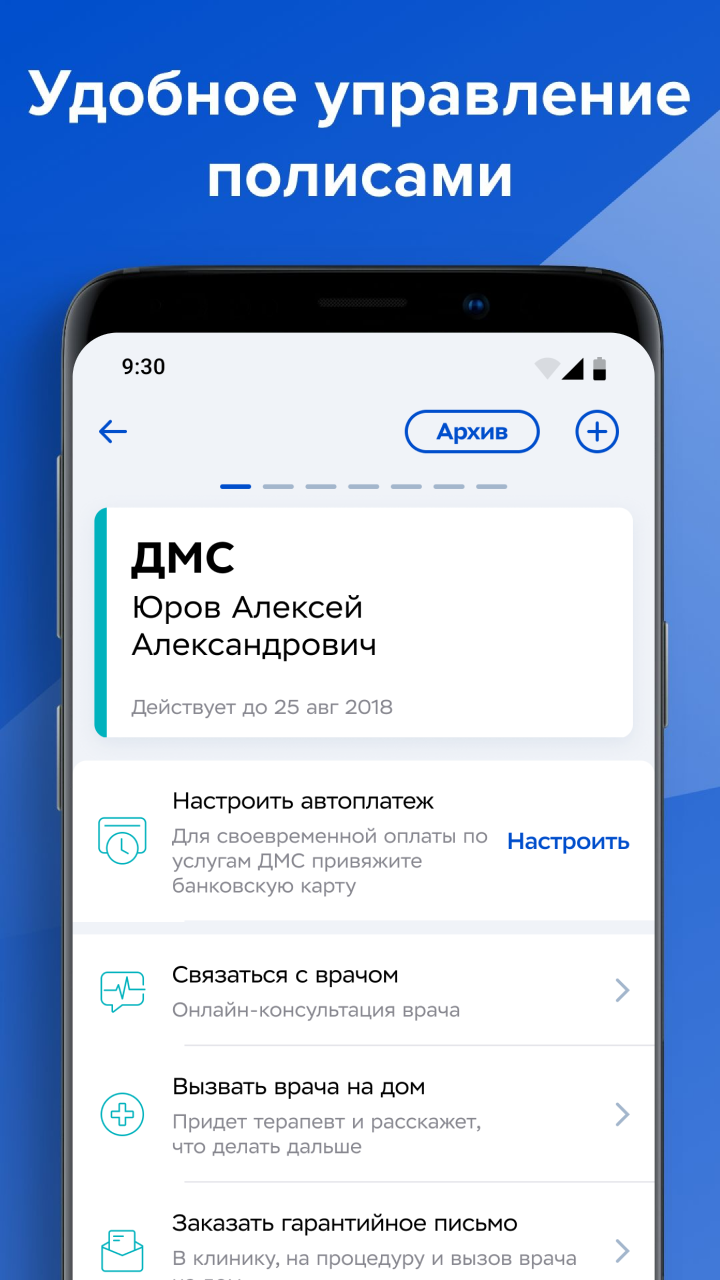
Task: Select the second dash in the page indicator
Action: point(279,486)
